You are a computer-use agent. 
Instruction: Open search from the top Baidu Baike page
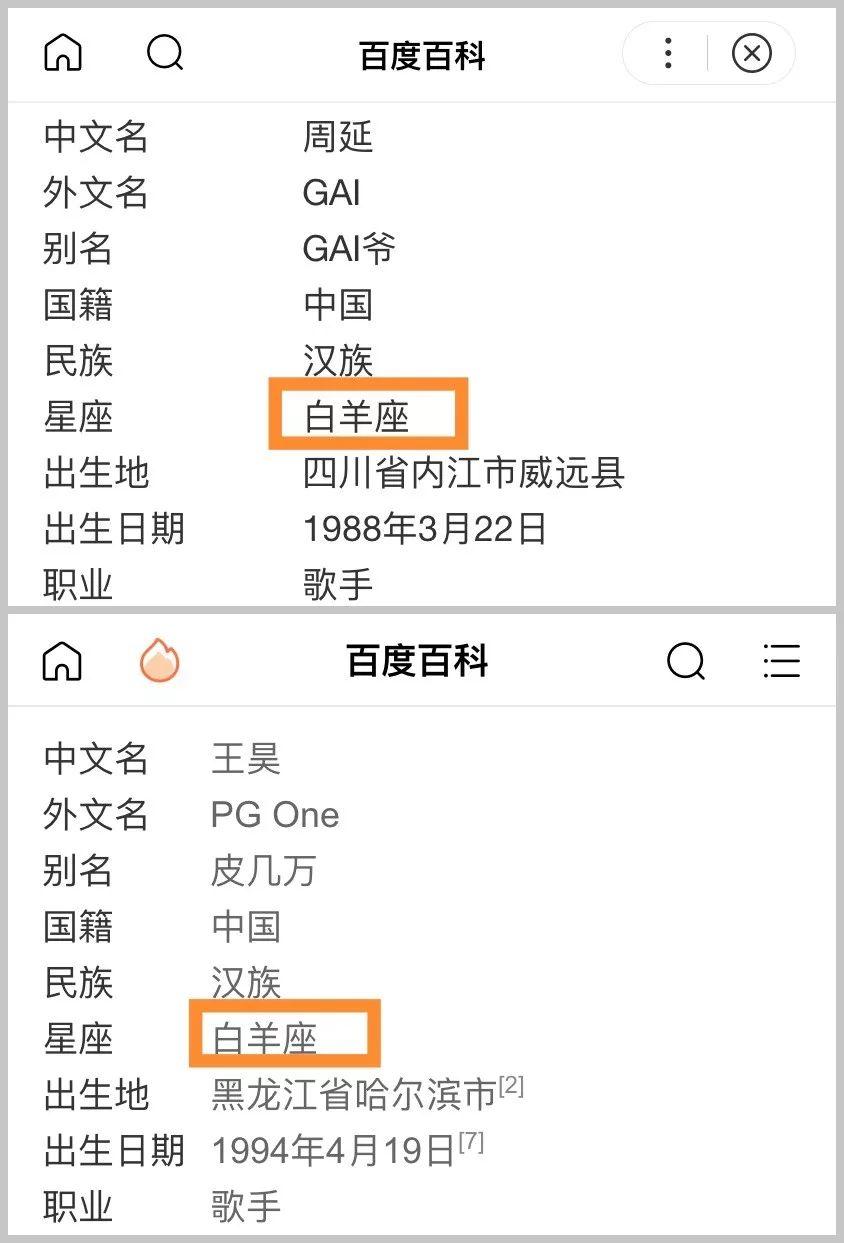point(166,55)
